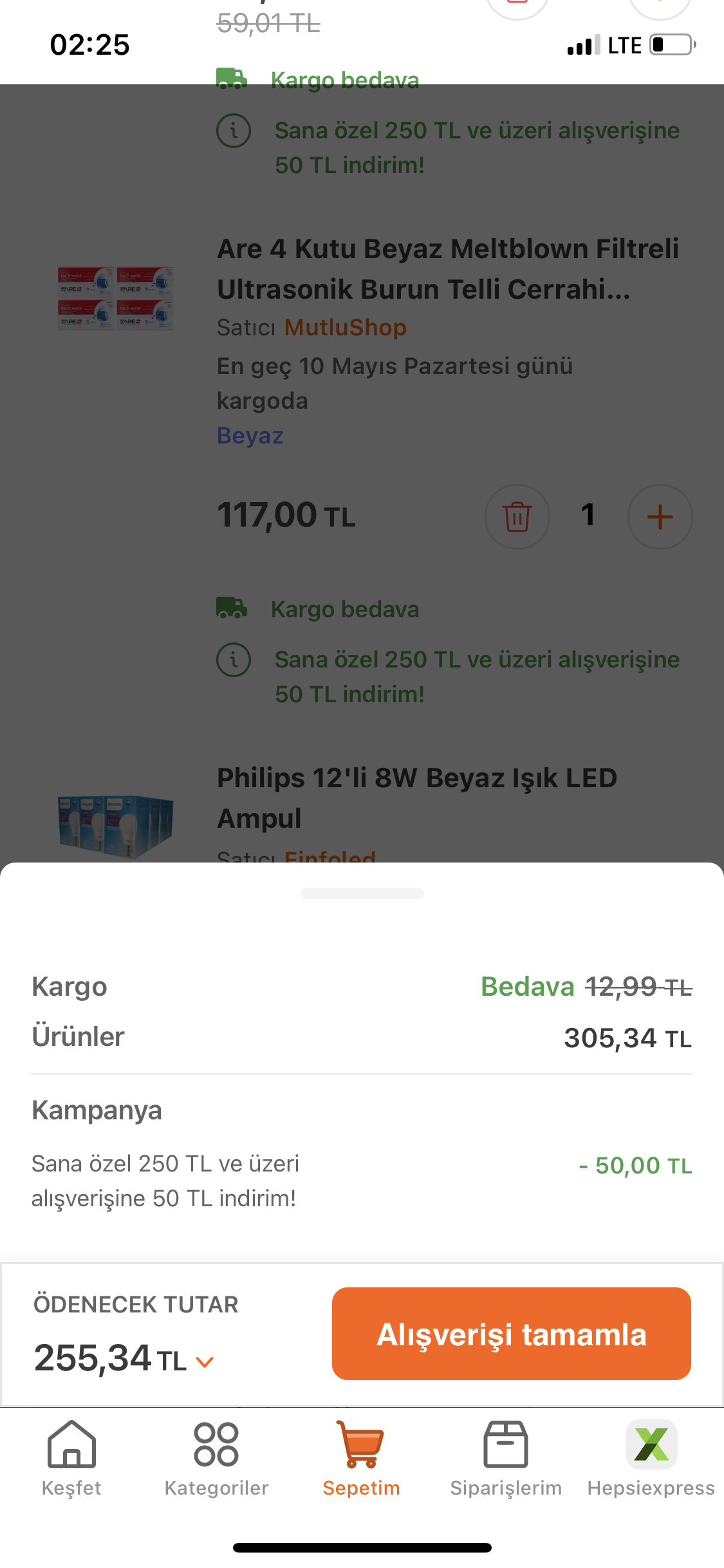Image resolution: width=724 pixels, height=1568 pixels.
Task: Open the Kategoriler tab
Action: click(216, 1459)
